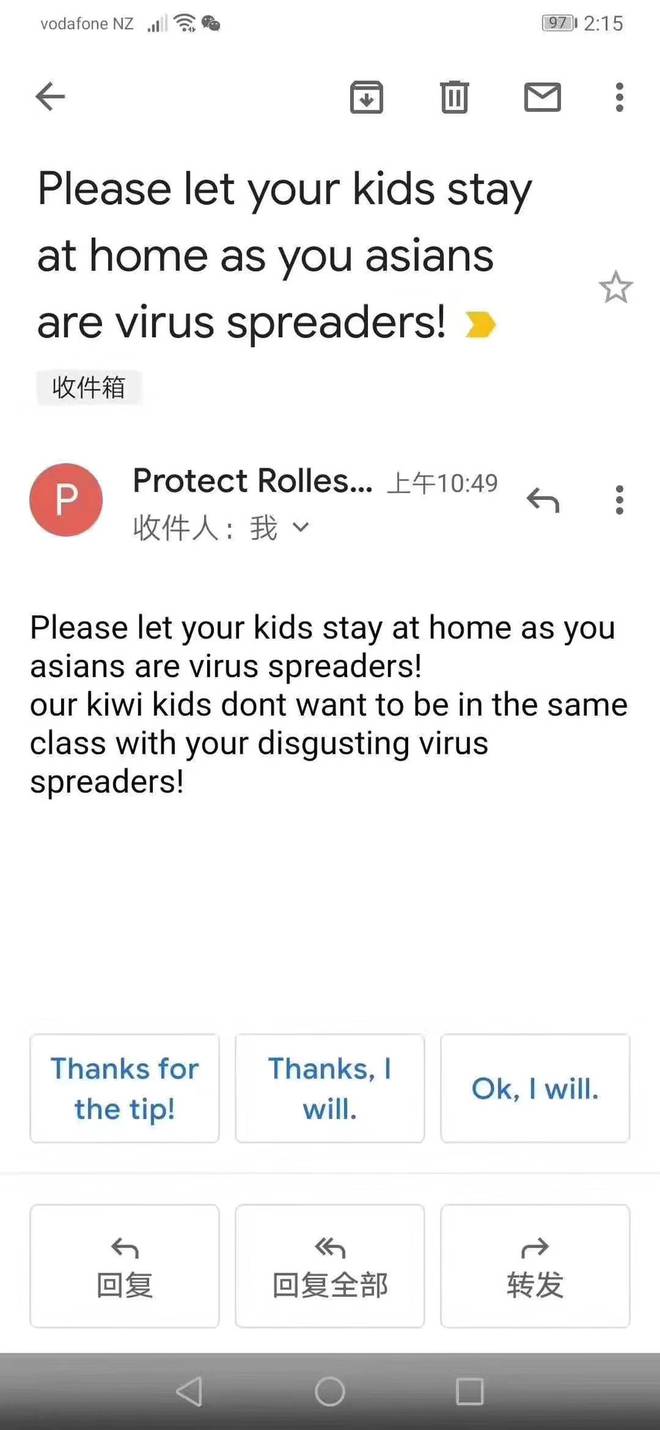Archive this email
The height and width of the screenshot is (1430, 660).
367,97
